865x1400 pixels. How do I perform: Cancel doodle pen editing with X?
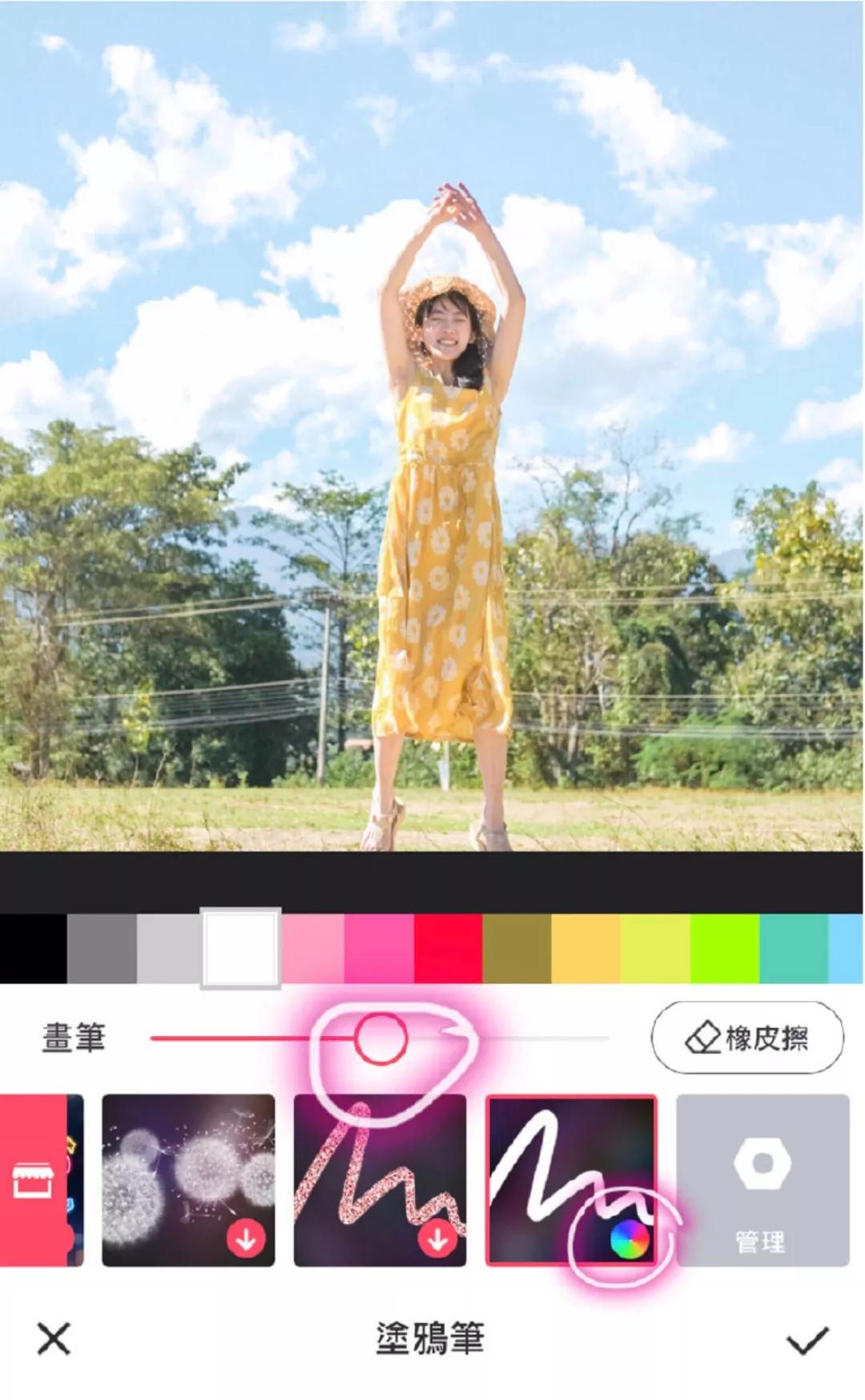click(54, 1339)
